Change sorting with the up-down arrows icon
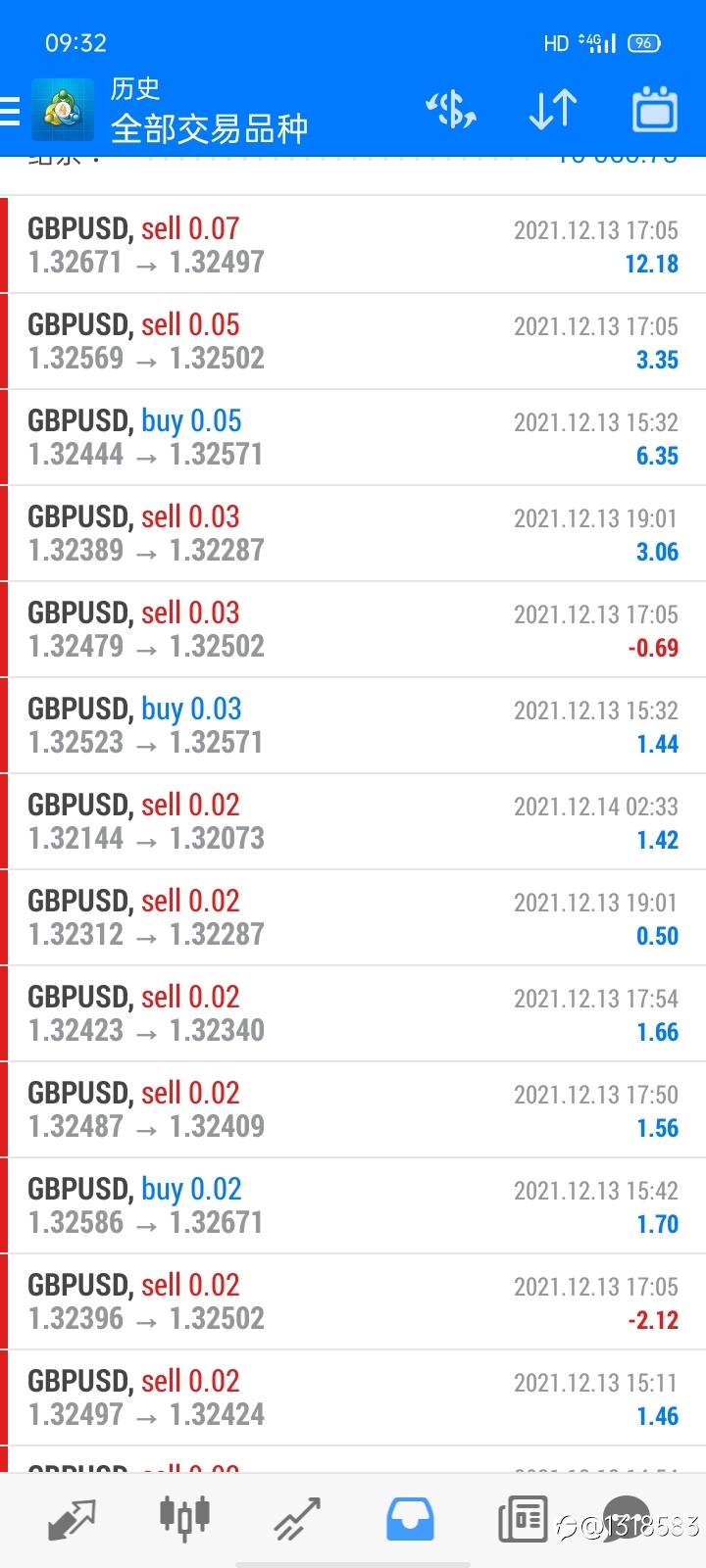 (x=553, y=110)
